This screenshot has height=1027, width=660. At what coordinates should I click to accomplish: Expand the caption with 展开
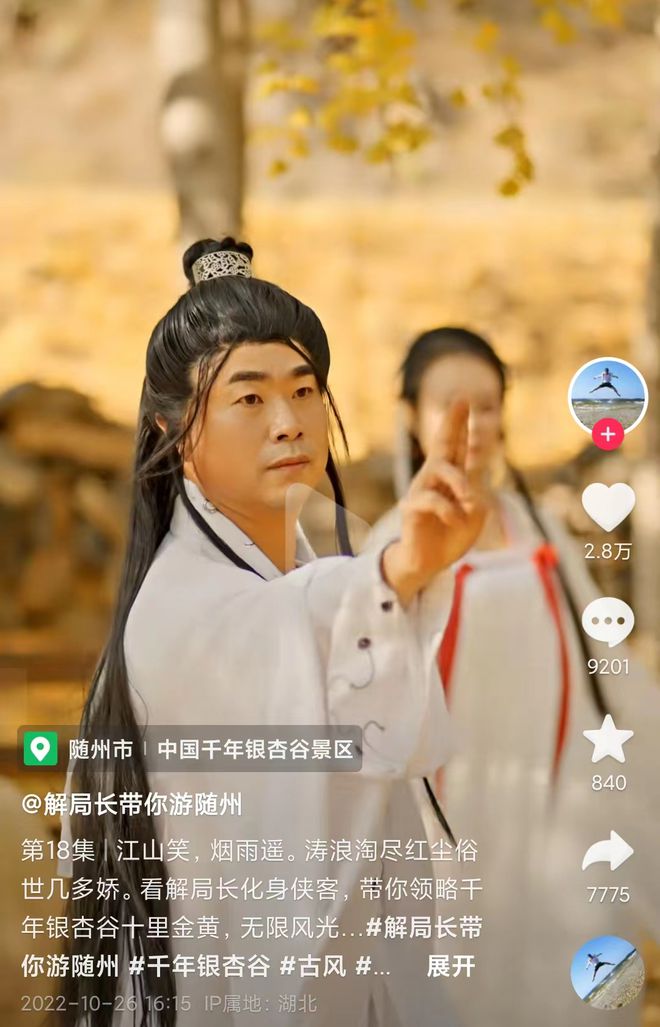[x=450, y=966]
